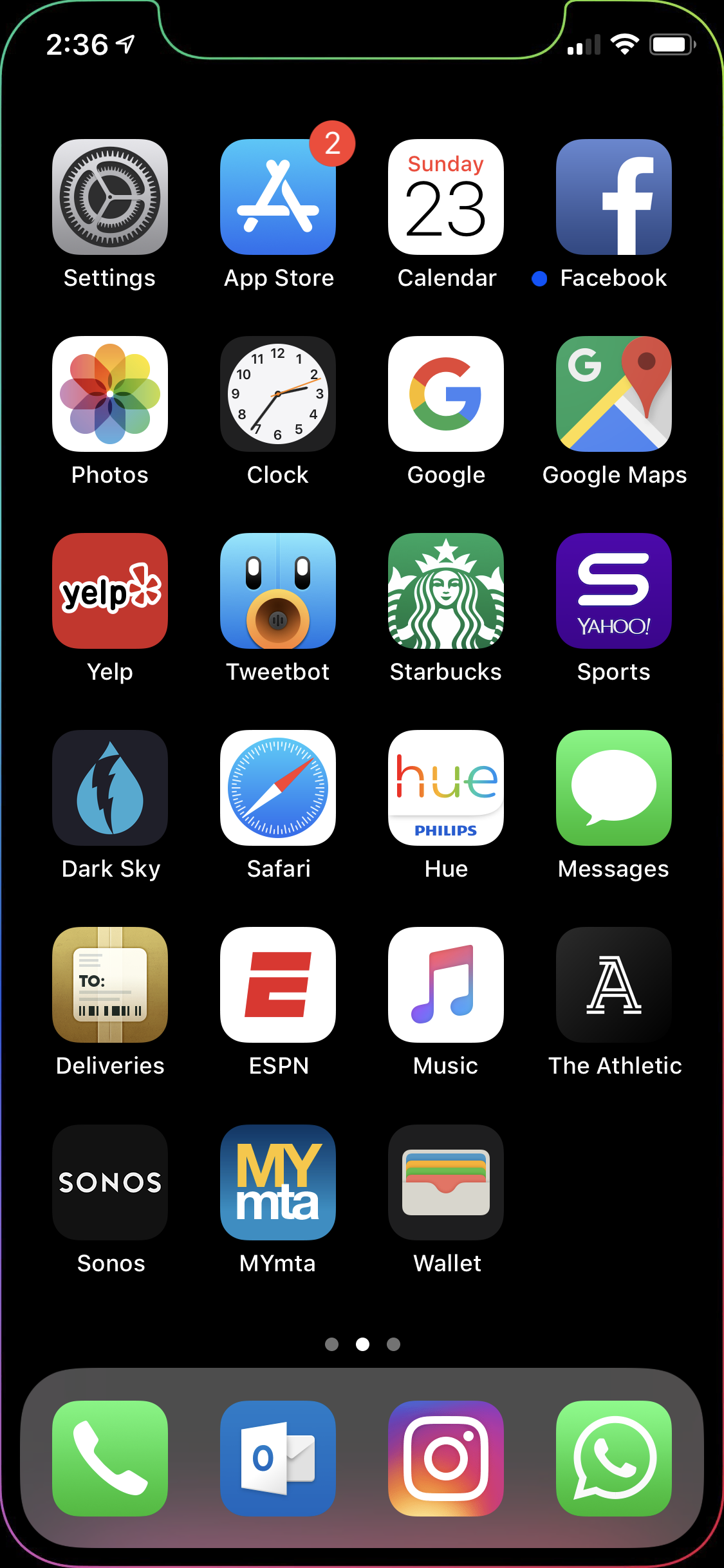This screenshot has height=1568, width=724.
Task: Launch the Clock app
Action: coord(278,394)
